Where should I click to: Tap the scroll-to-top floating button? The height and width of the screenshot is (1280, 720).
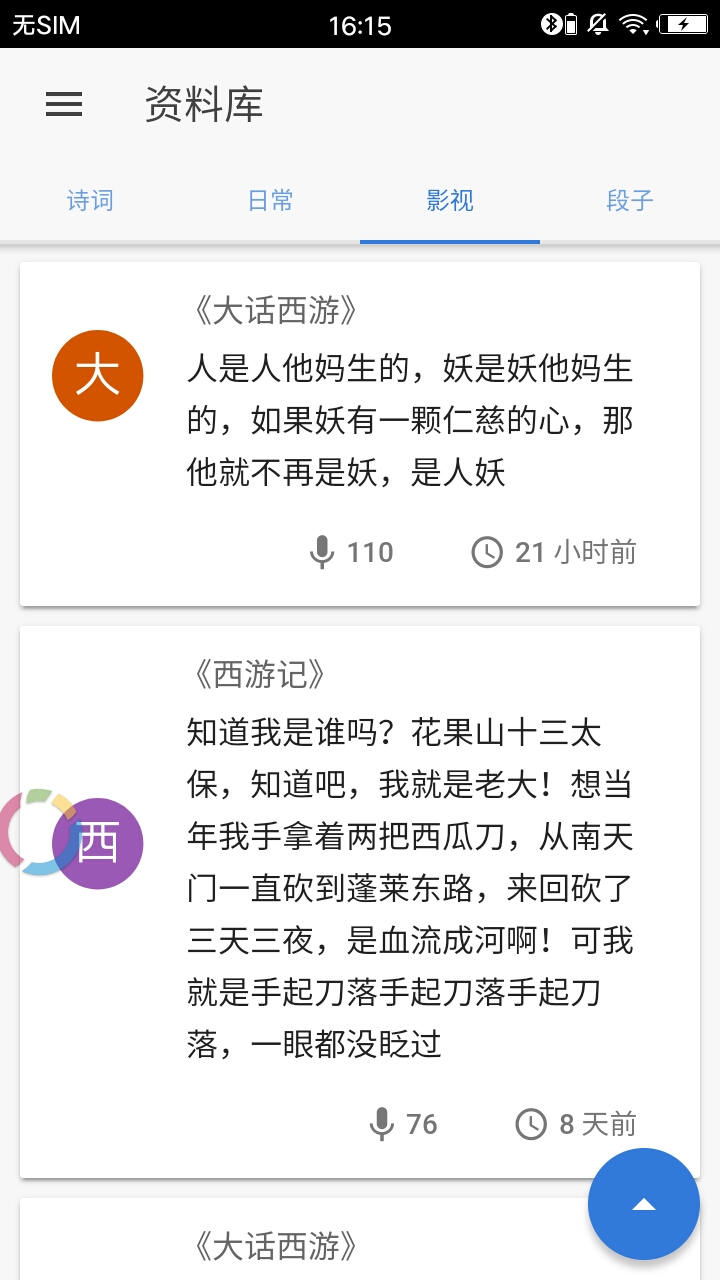(643, 1204)
